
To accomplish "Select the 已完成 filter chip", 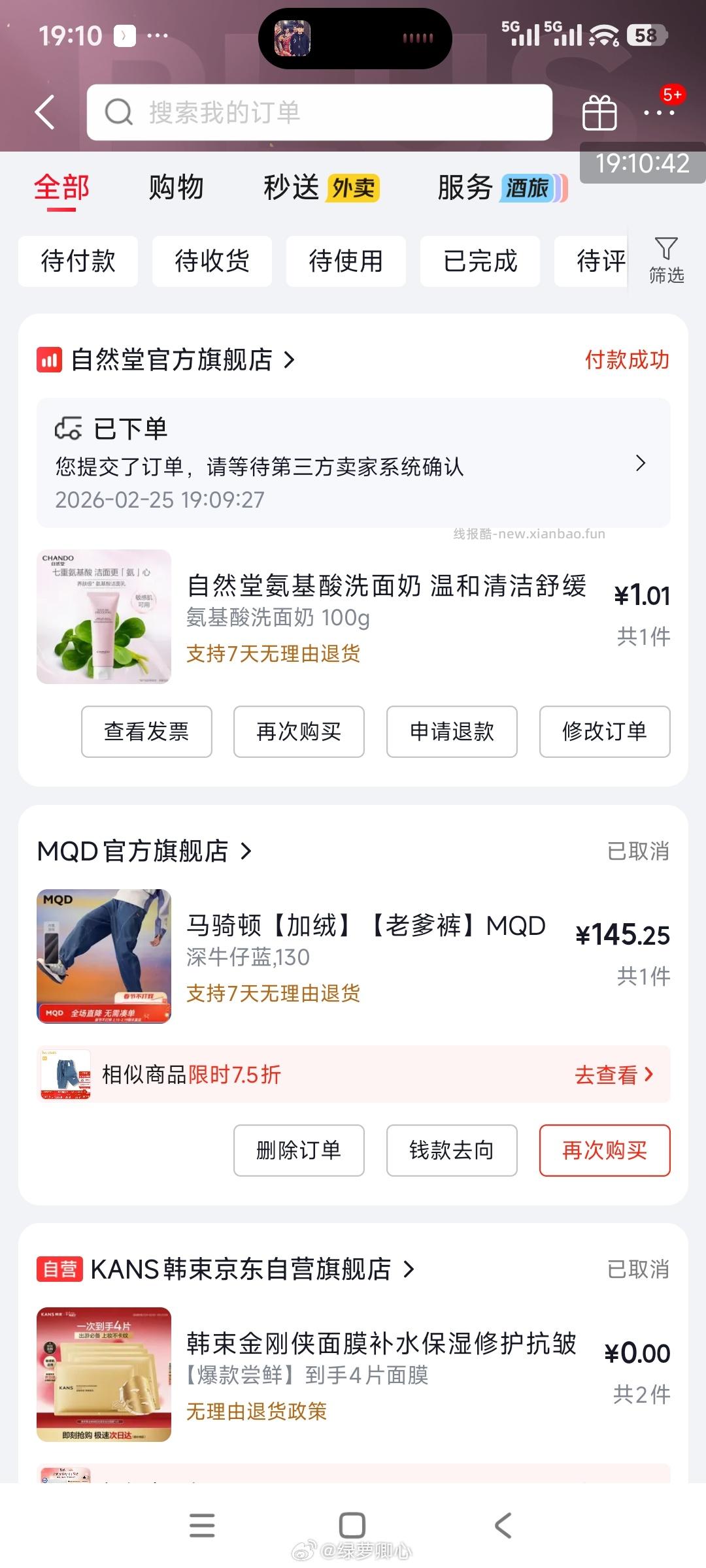I will click(x=480, y=260).
